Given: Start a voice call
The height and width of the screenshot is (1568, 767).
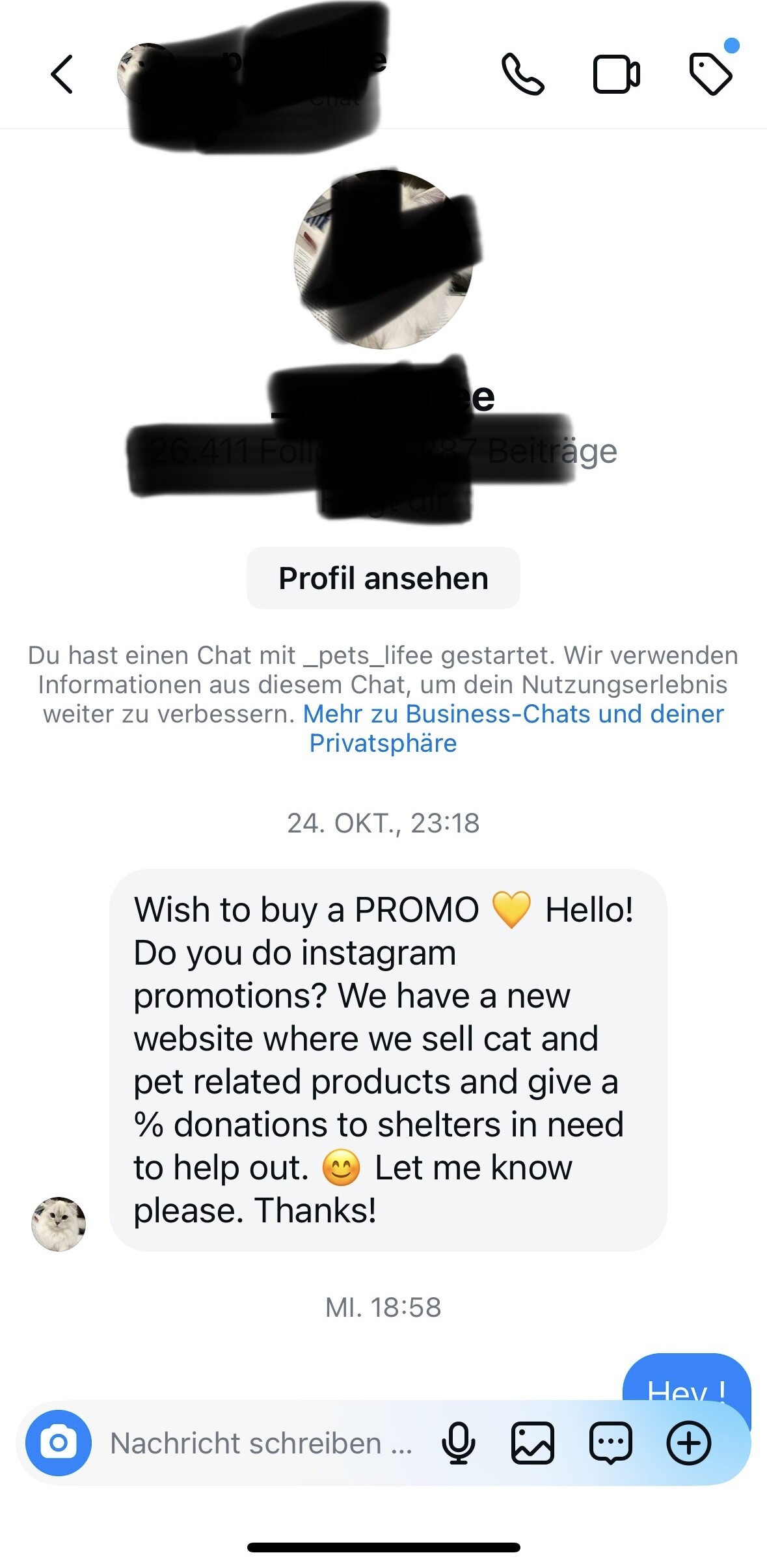Looking at the screenshot, I should pyautogui.click(x=522, y=75).
